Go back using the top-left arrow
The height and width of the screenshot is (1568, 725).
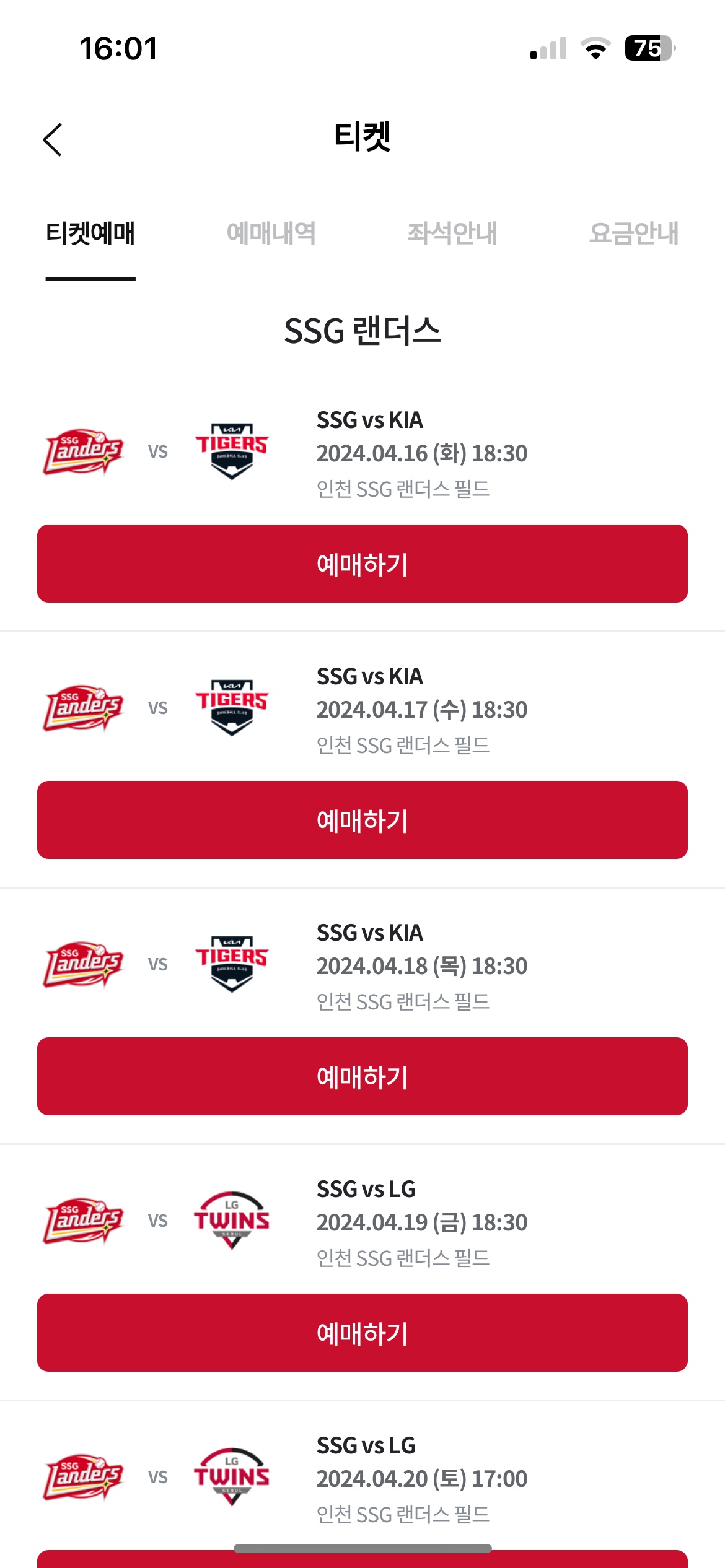point(53,139)
